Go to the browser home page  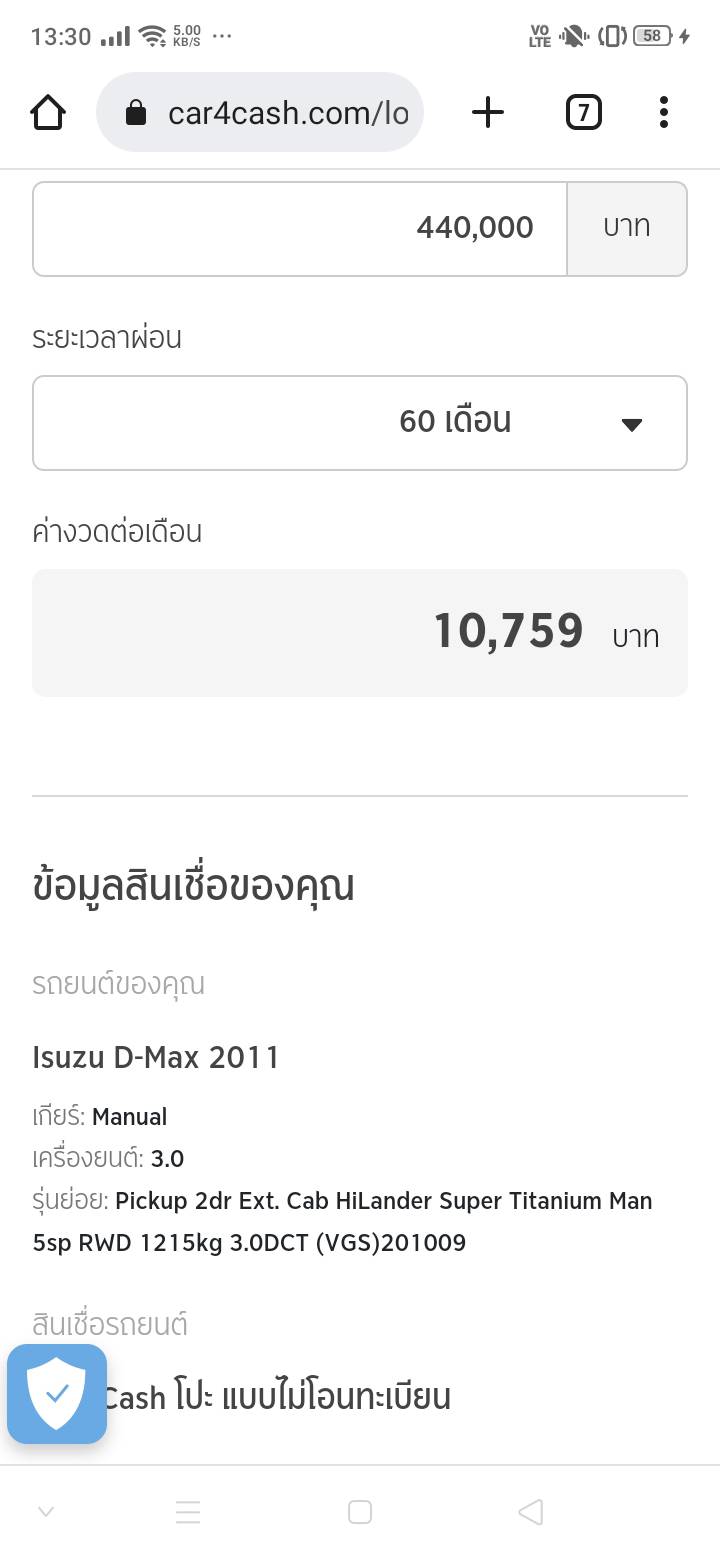pos(48,113)
